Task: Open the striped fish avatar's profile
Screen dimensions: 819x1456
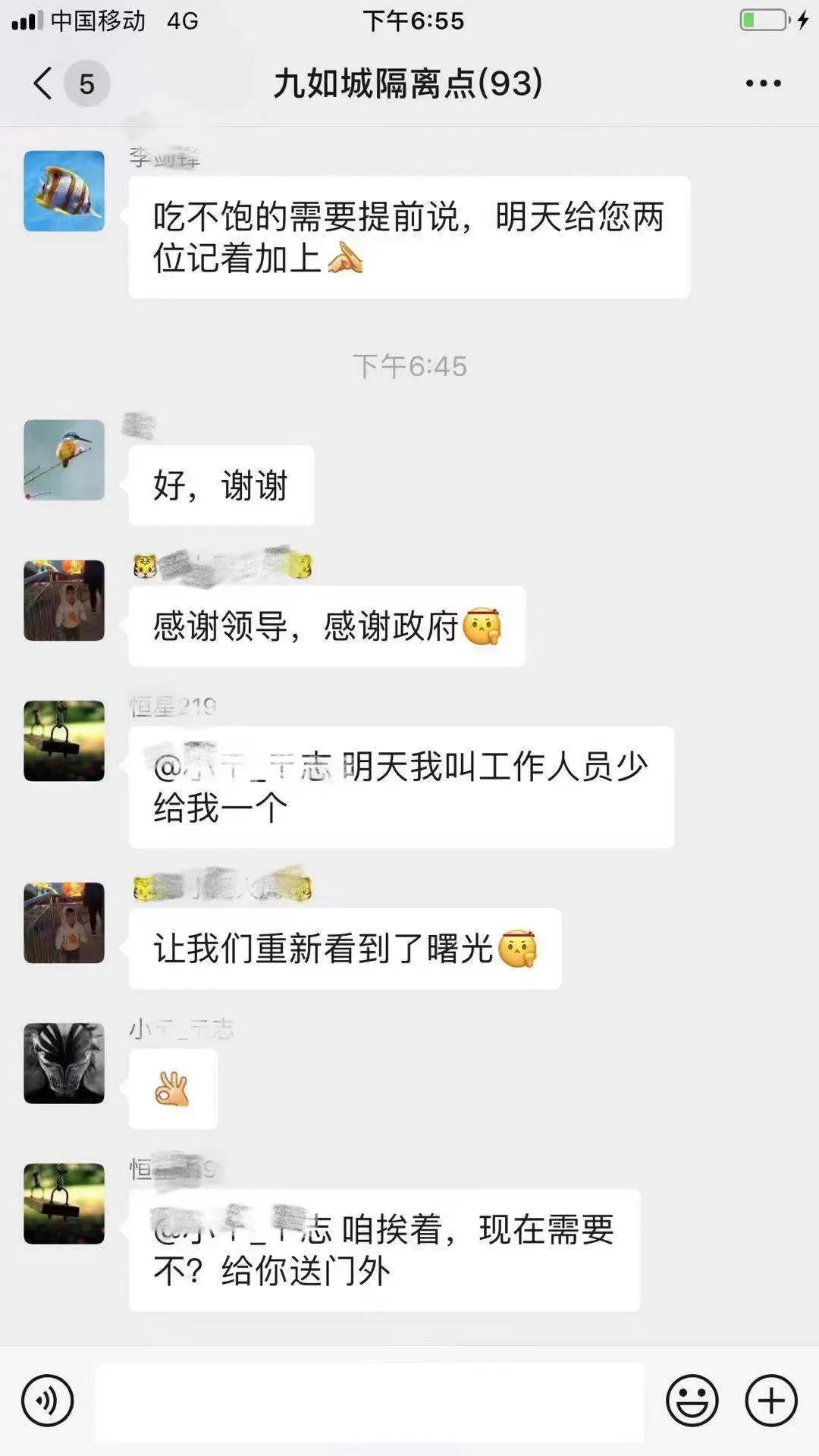Action: tap(64, 191)
